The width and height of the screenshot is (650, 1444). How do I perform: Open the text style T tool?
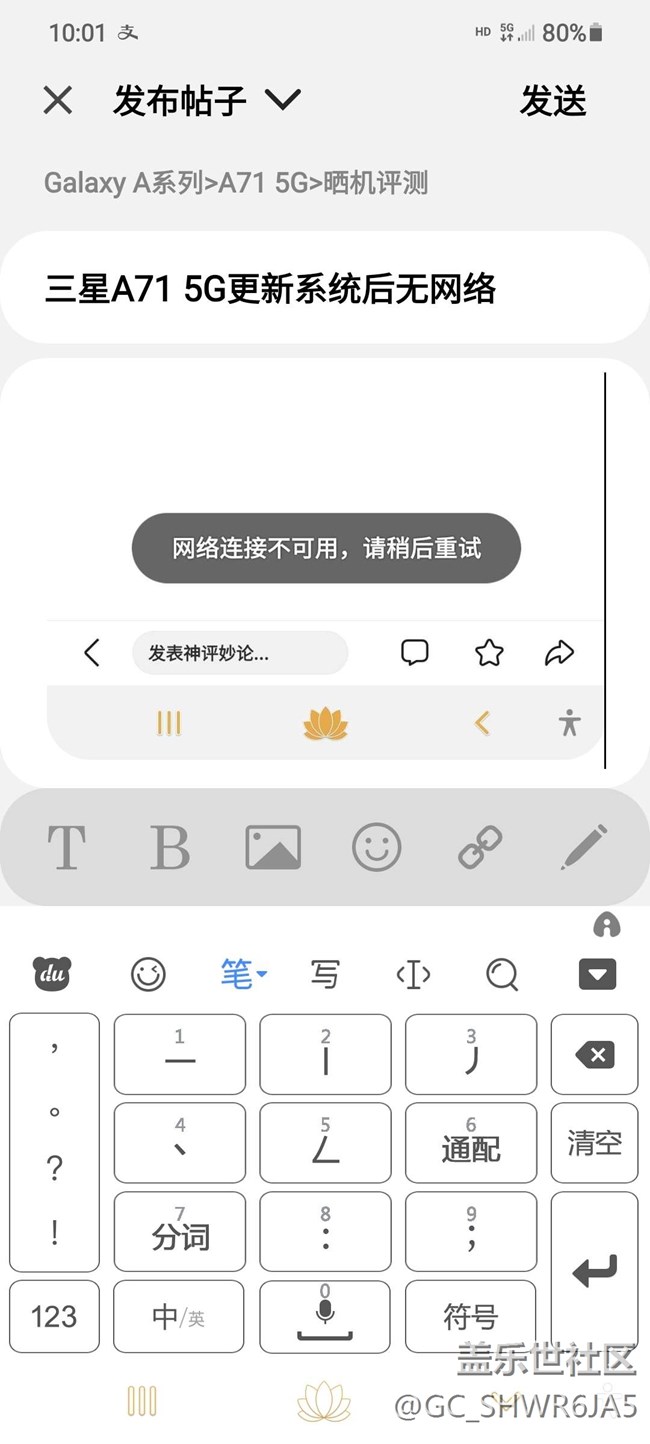(66, 848)
